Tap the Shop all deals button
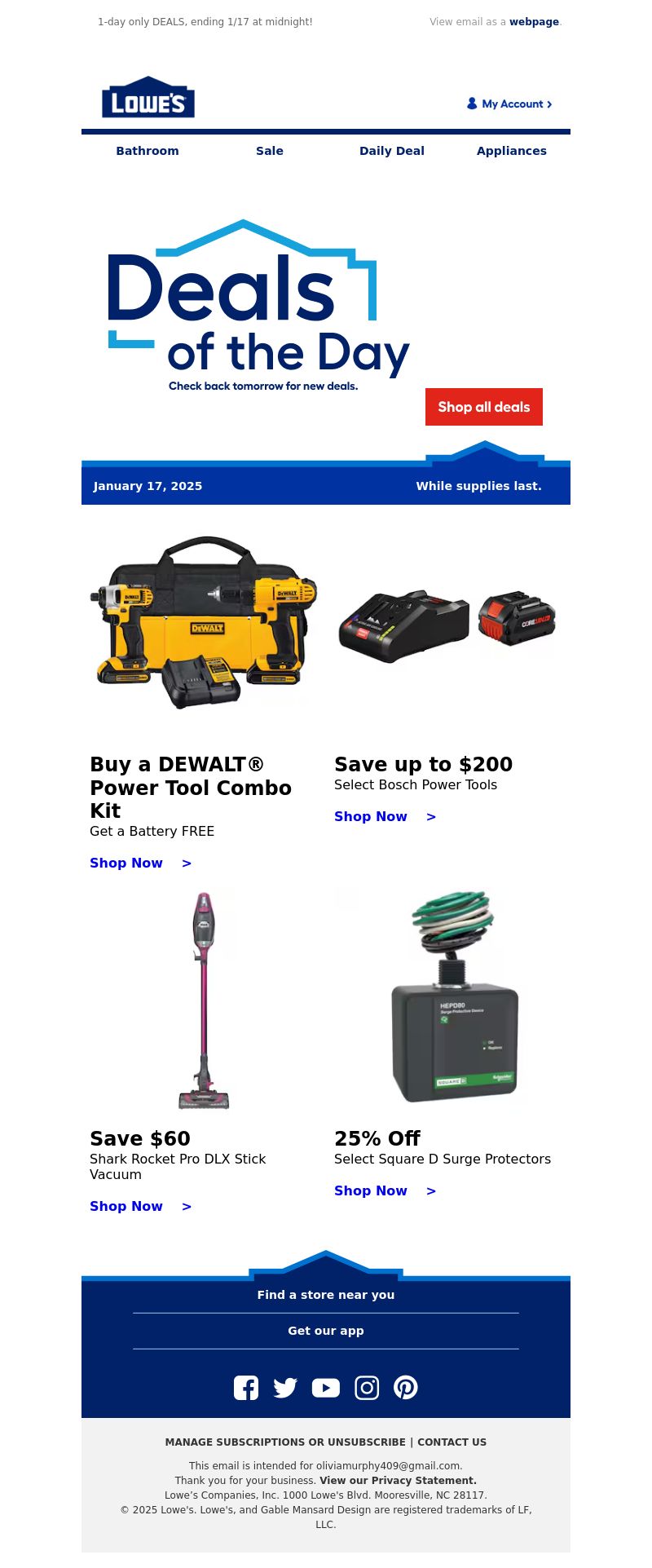 tap(484, 407)
